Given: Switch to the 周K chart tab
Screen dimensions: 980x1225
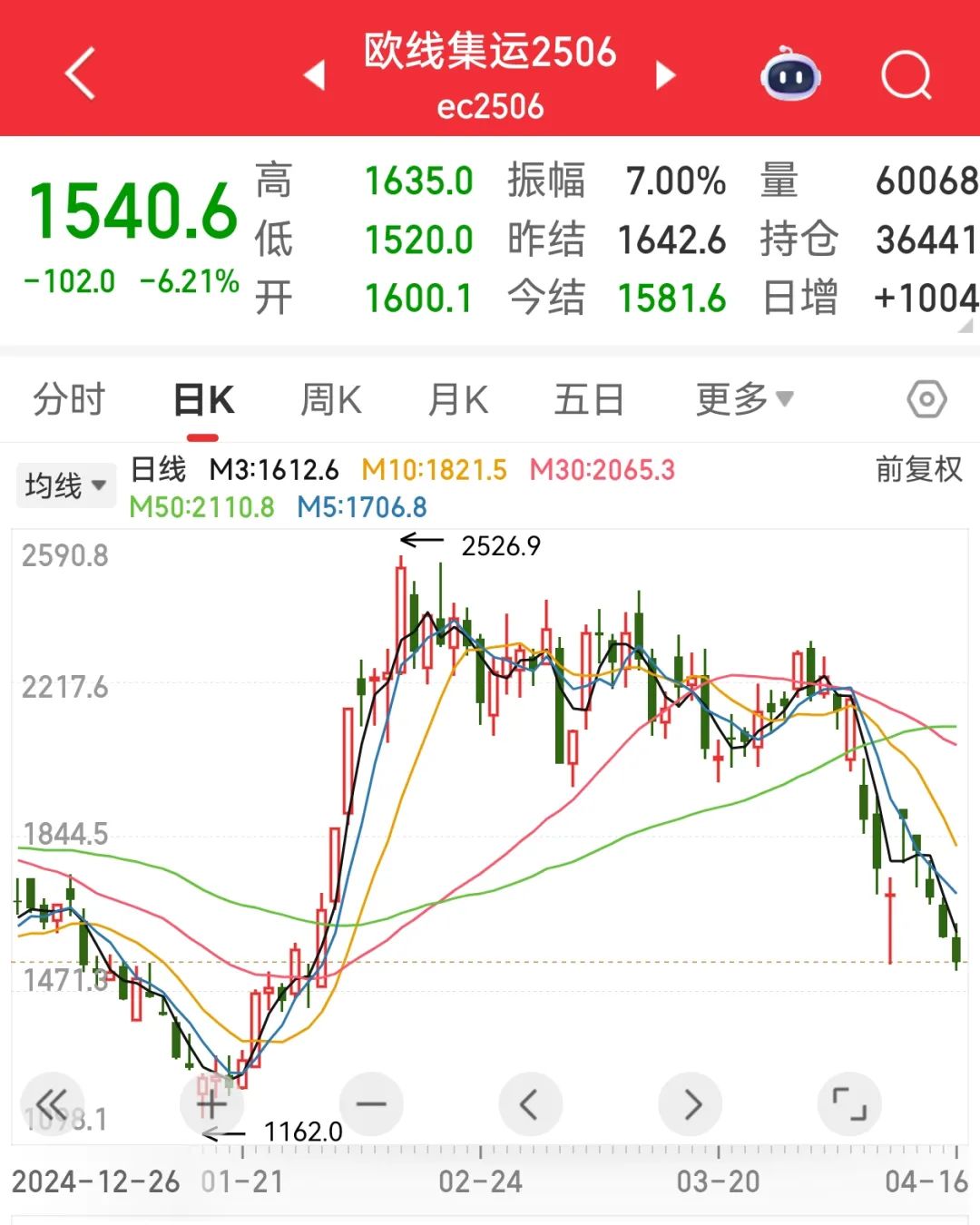Looking at the screenshot, I should (x=330, y=399).
